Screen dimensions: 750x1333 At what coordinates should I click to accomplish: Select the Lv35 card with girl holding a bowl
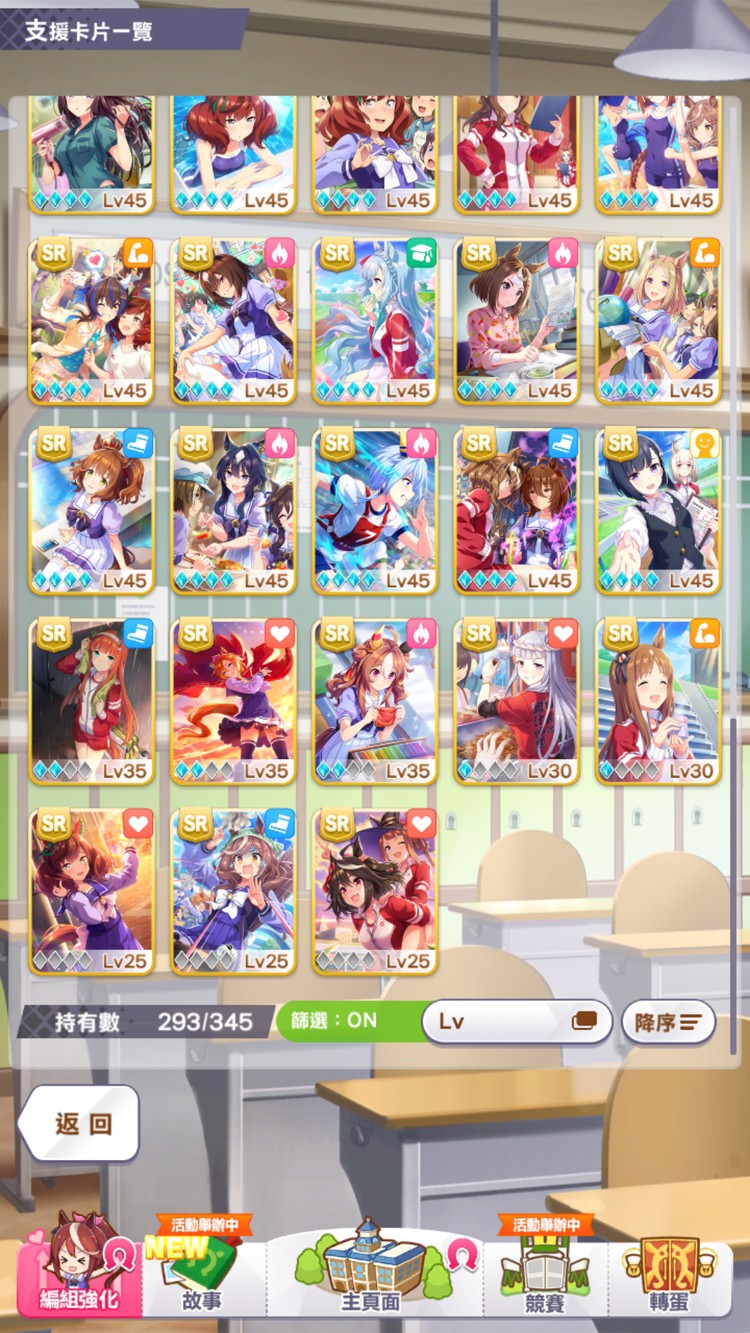[374, 701]
